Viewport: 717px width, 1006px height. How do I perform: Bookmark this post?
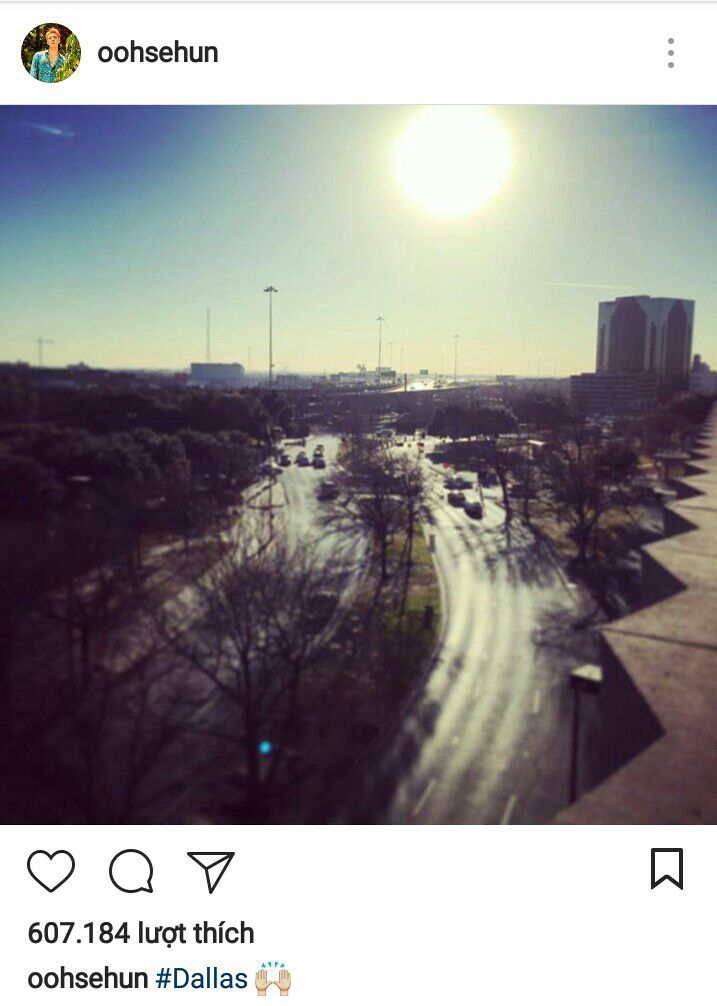coord(667,868)
